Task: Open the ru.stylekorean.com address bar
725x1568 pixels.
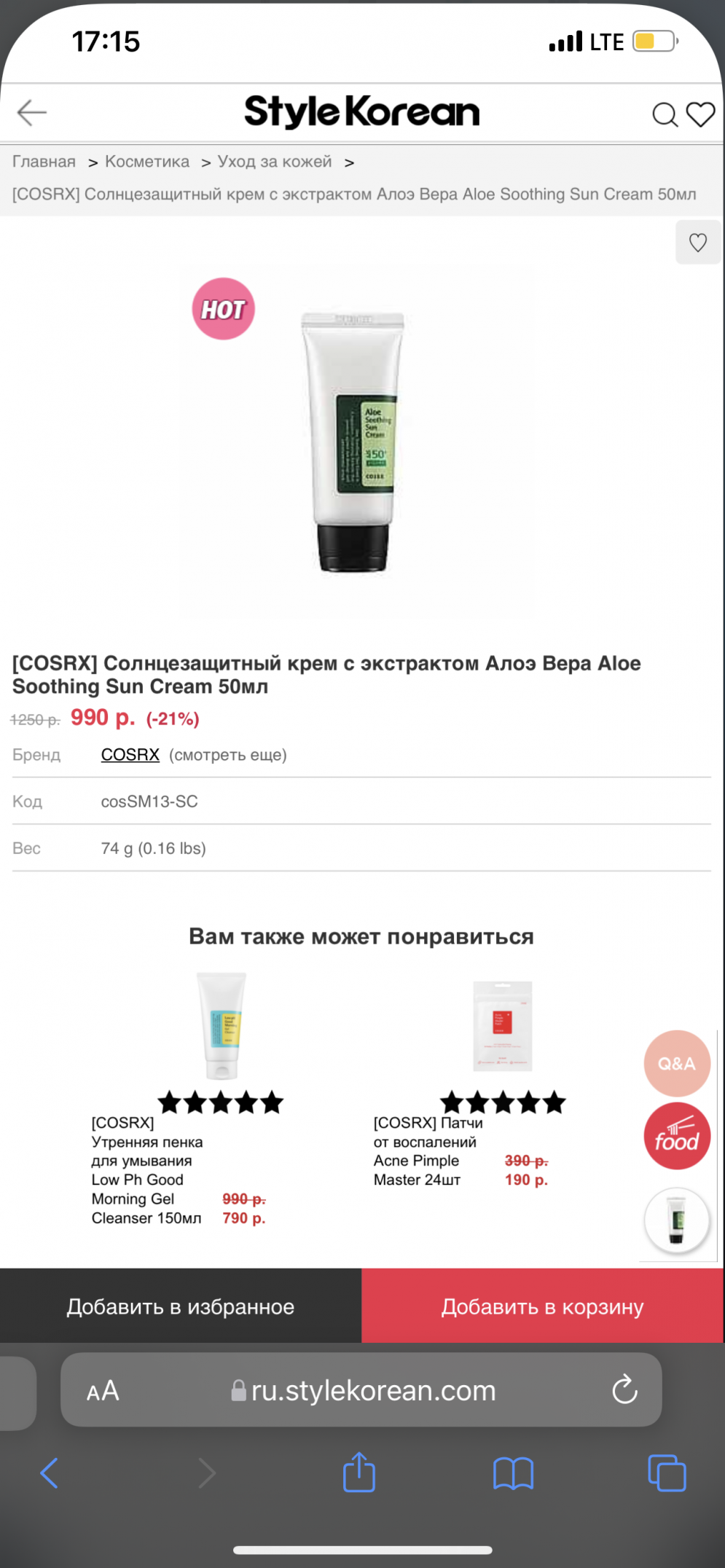Action: pos(372,1391)
